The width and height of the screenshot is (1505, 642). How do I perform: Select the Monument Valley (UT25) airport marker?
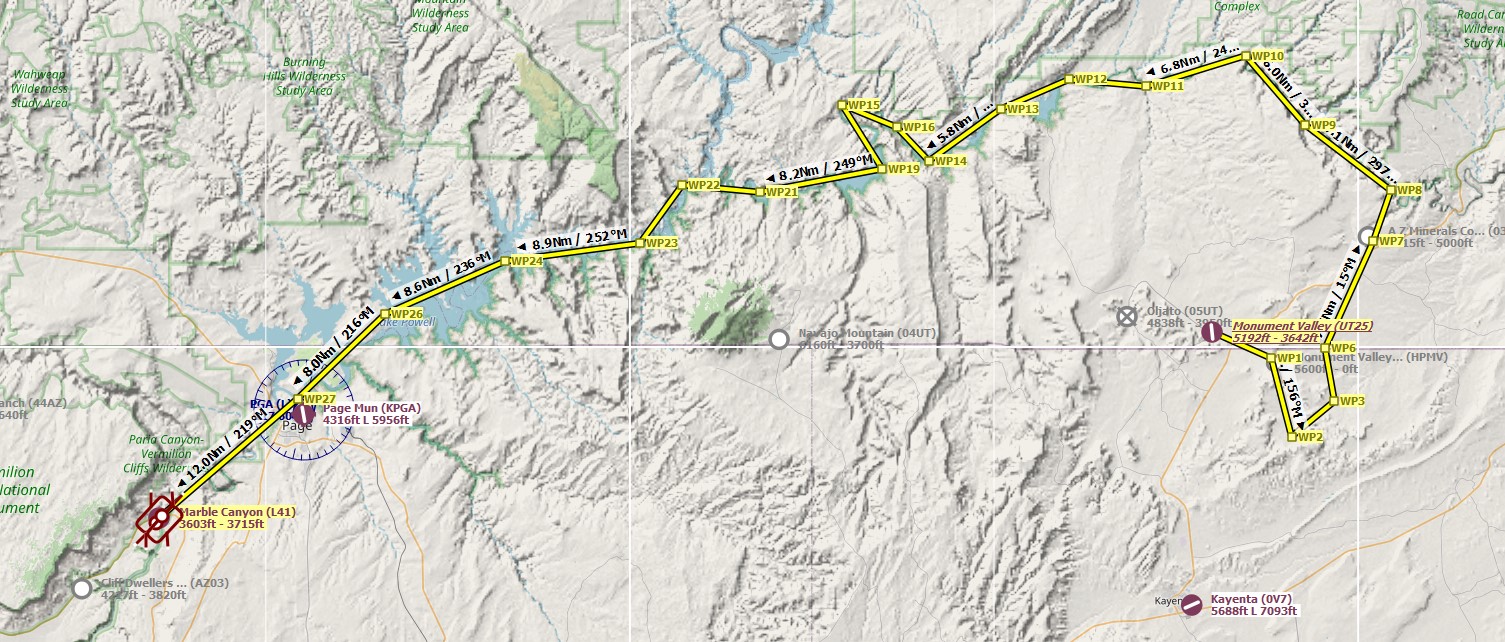(1211, 332)
